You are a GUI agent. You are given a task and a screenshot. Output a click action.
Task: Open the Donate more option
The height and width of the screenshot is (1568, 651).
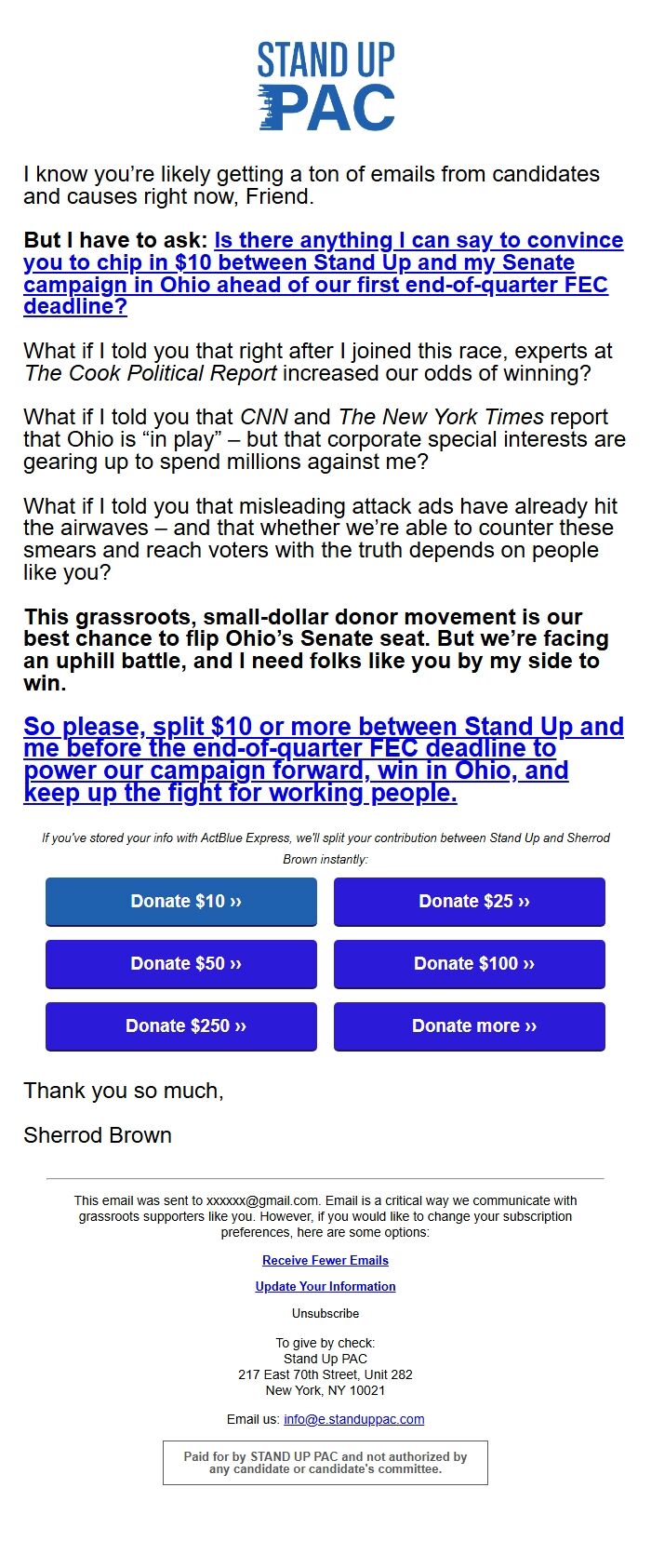coord(470,1026)
